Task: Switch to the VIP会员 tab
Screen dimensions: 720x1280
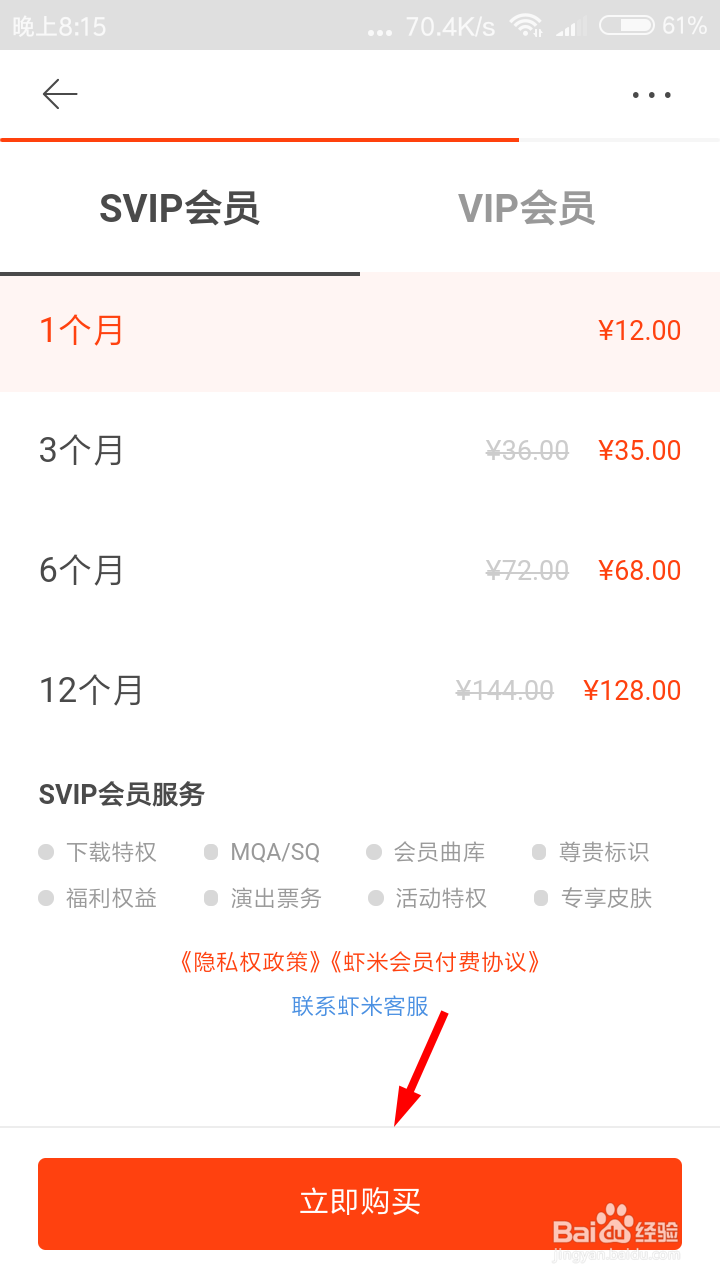Action: 527,208
